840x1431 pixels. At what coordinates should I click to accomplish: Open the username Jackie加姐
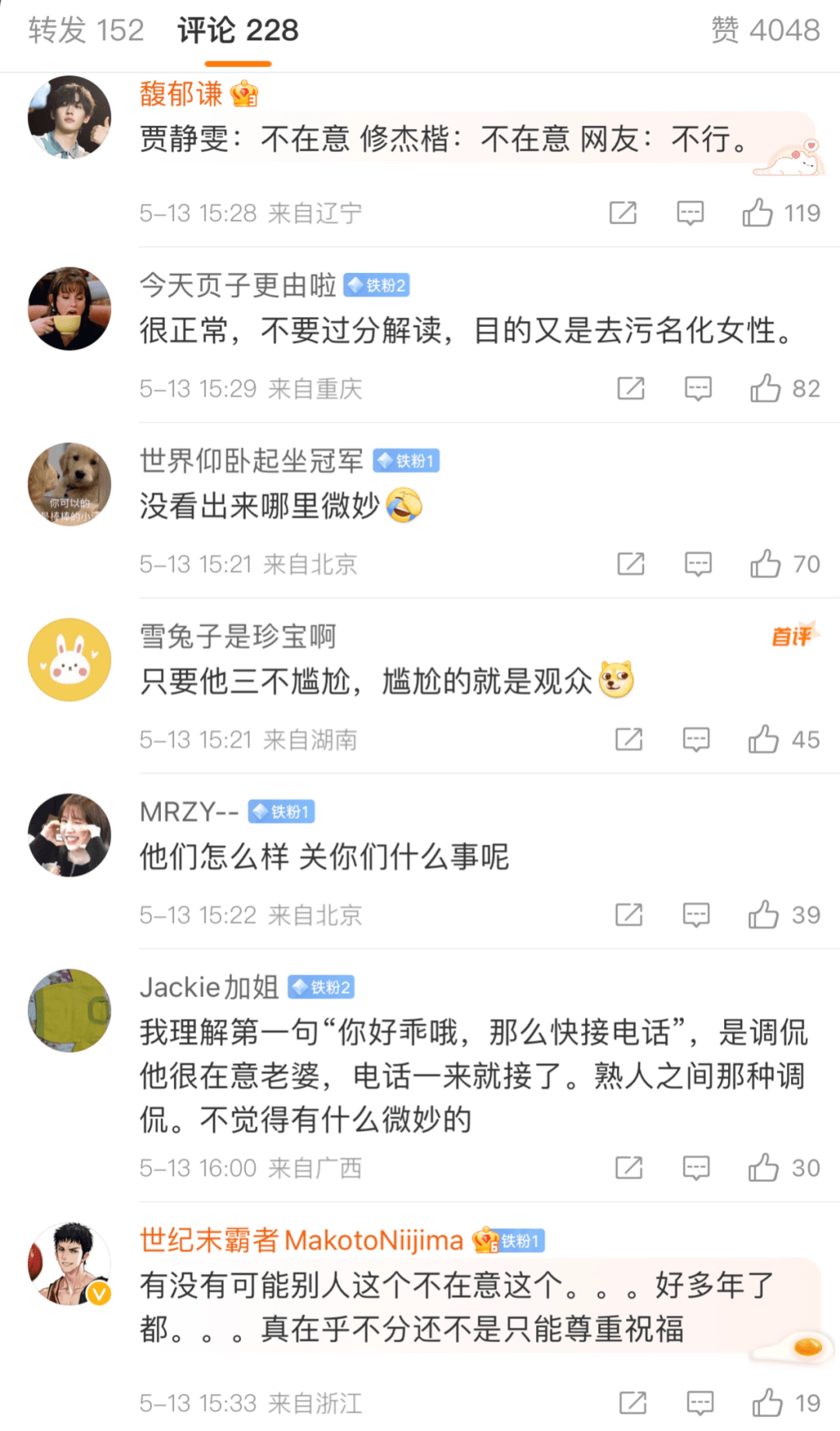pyautogui.click(x=208, y=987)
